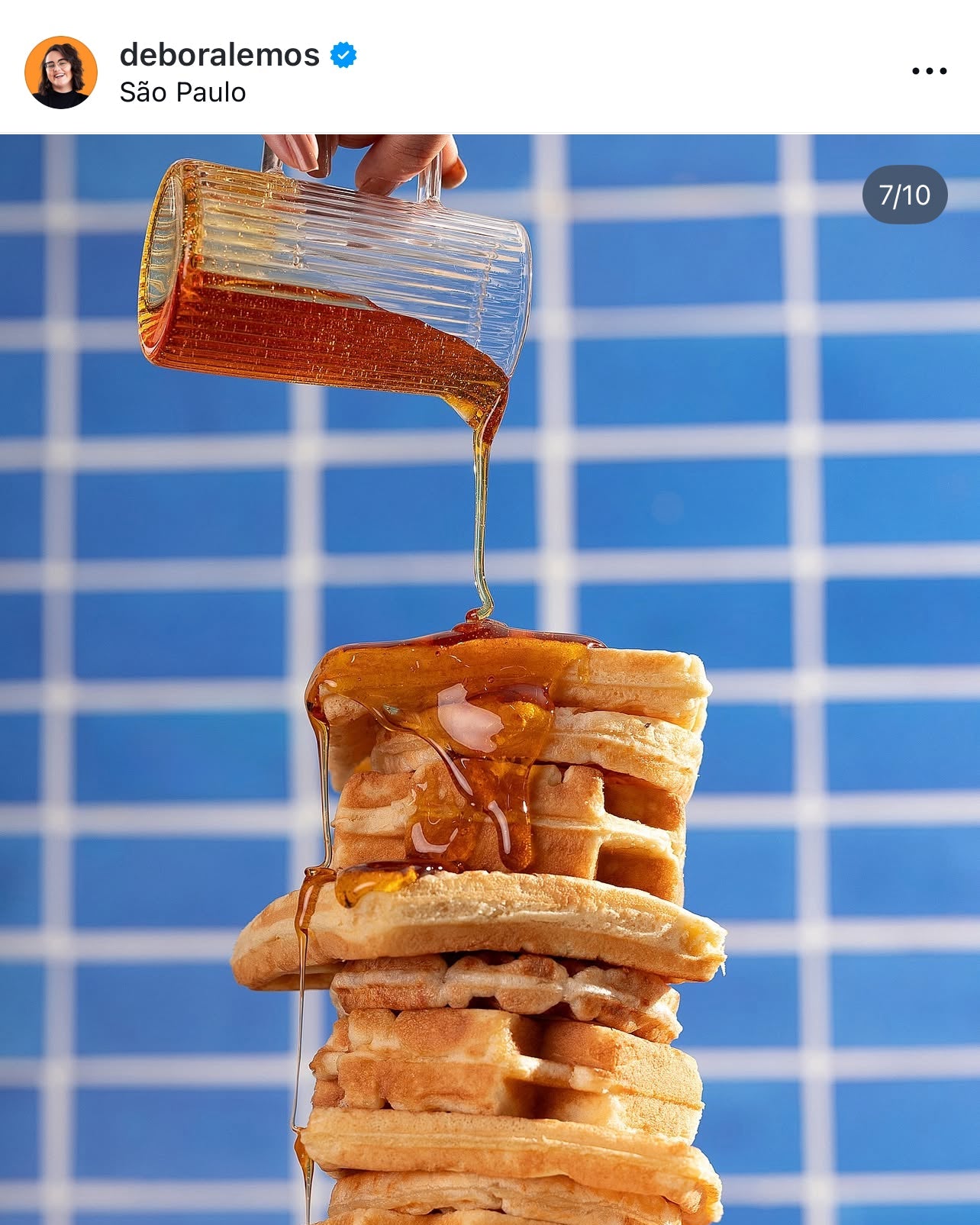
Task: Open deboralemos profile picture
Action: click(61, 72)
